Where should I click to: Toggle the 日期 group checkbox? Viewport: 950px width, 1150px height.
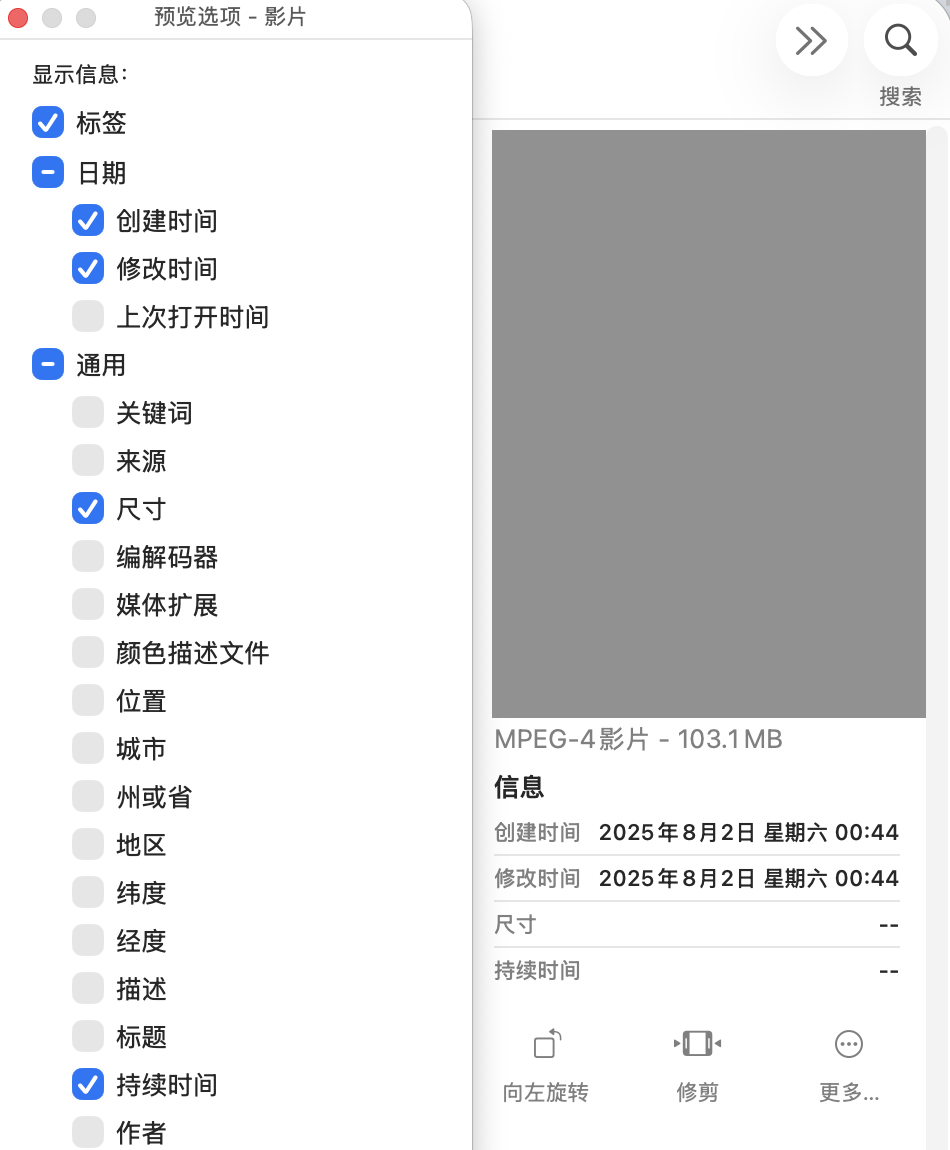click(48, 172)
